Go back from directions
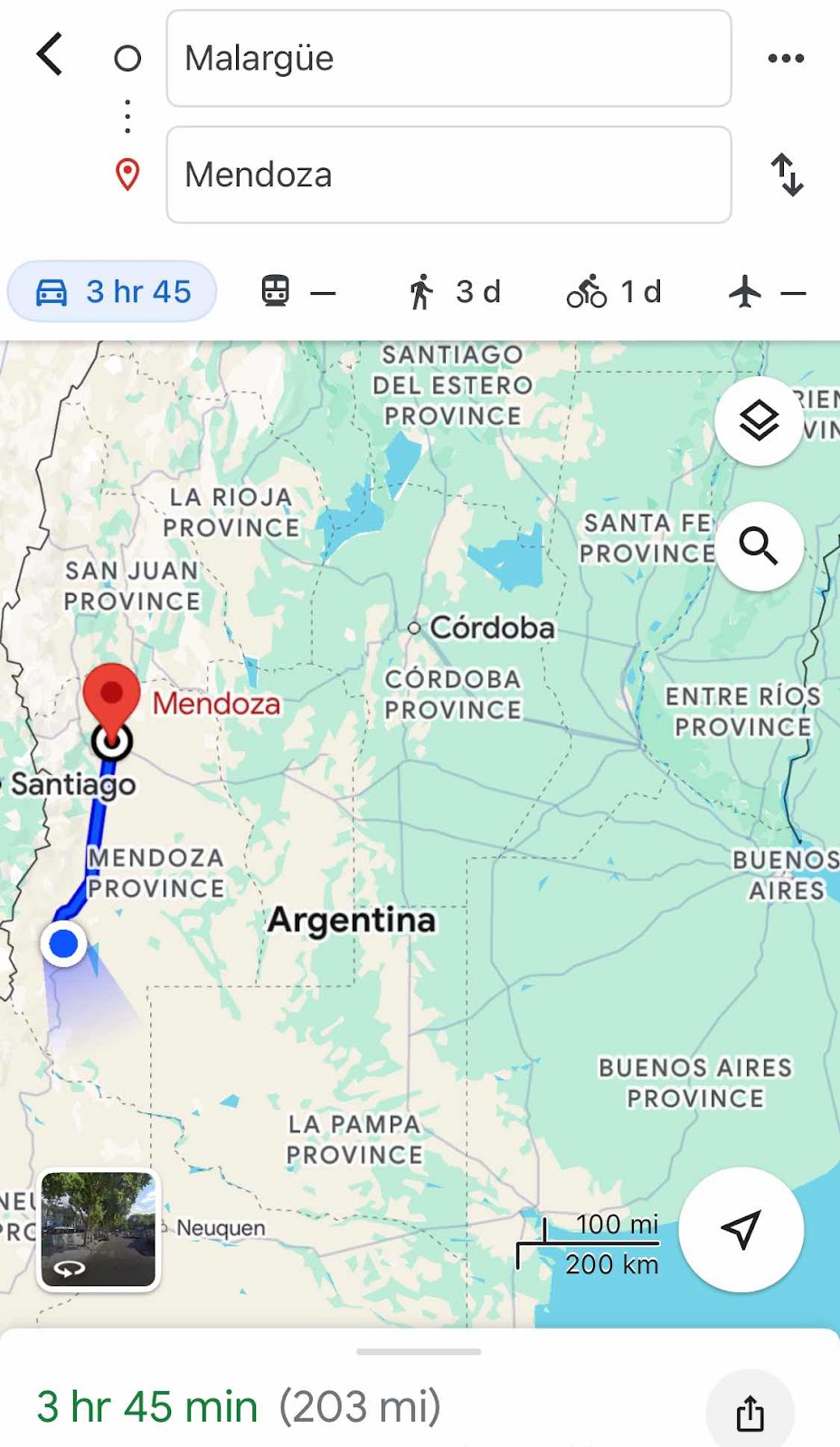This screenshot has width=840, height=1447. [51, 54]
